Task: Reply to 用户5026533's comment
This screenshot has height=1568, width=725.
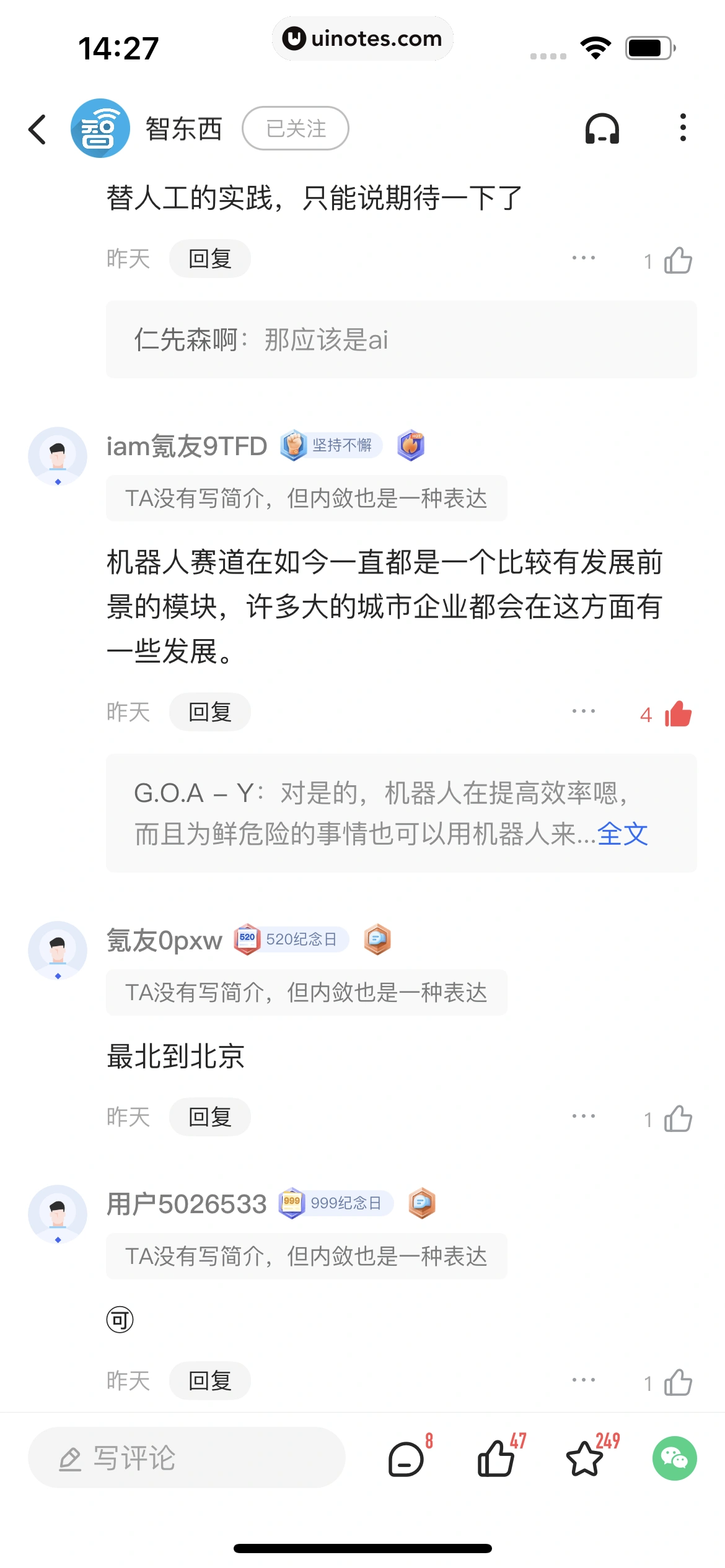Action: pos(210,1380)
